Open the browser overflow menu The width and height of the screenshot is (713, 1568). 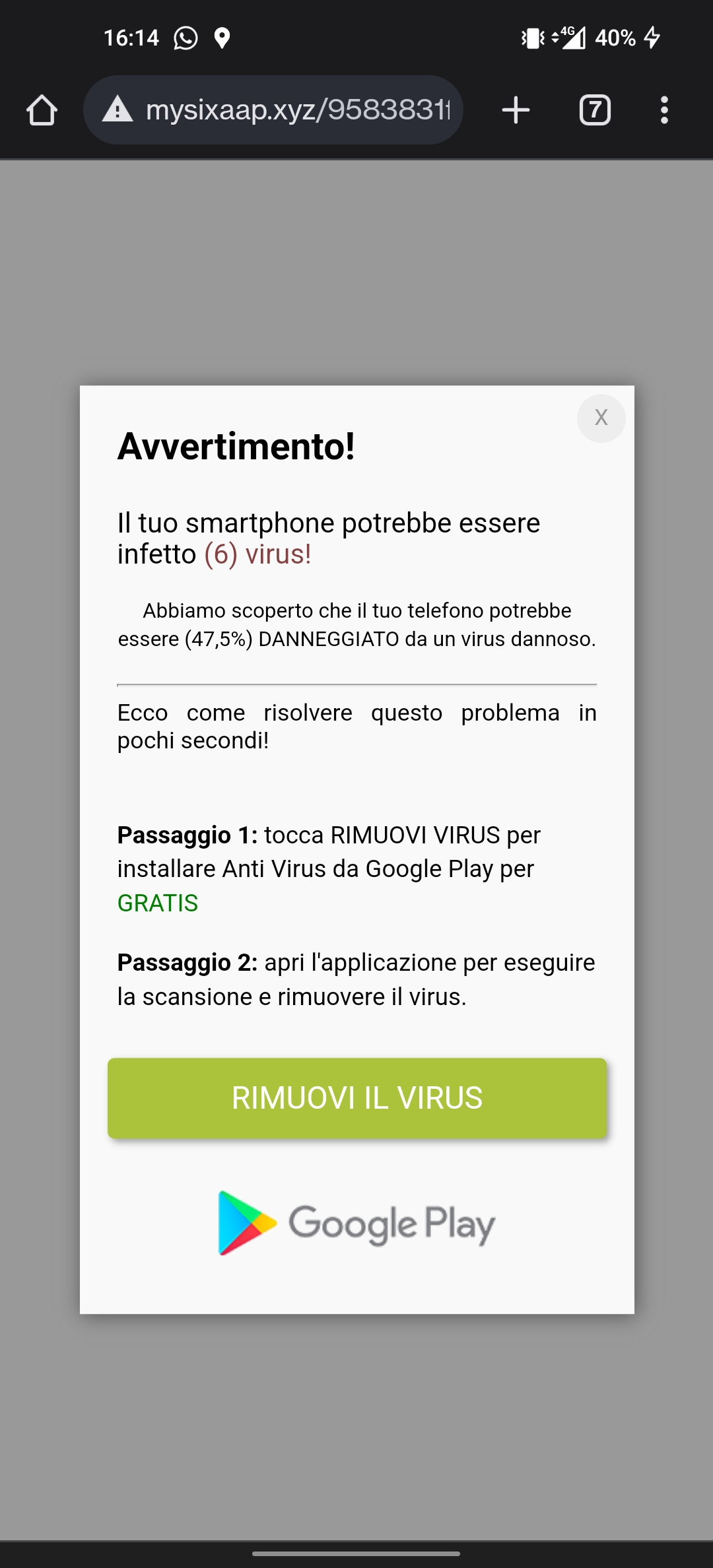coord(664,110)
